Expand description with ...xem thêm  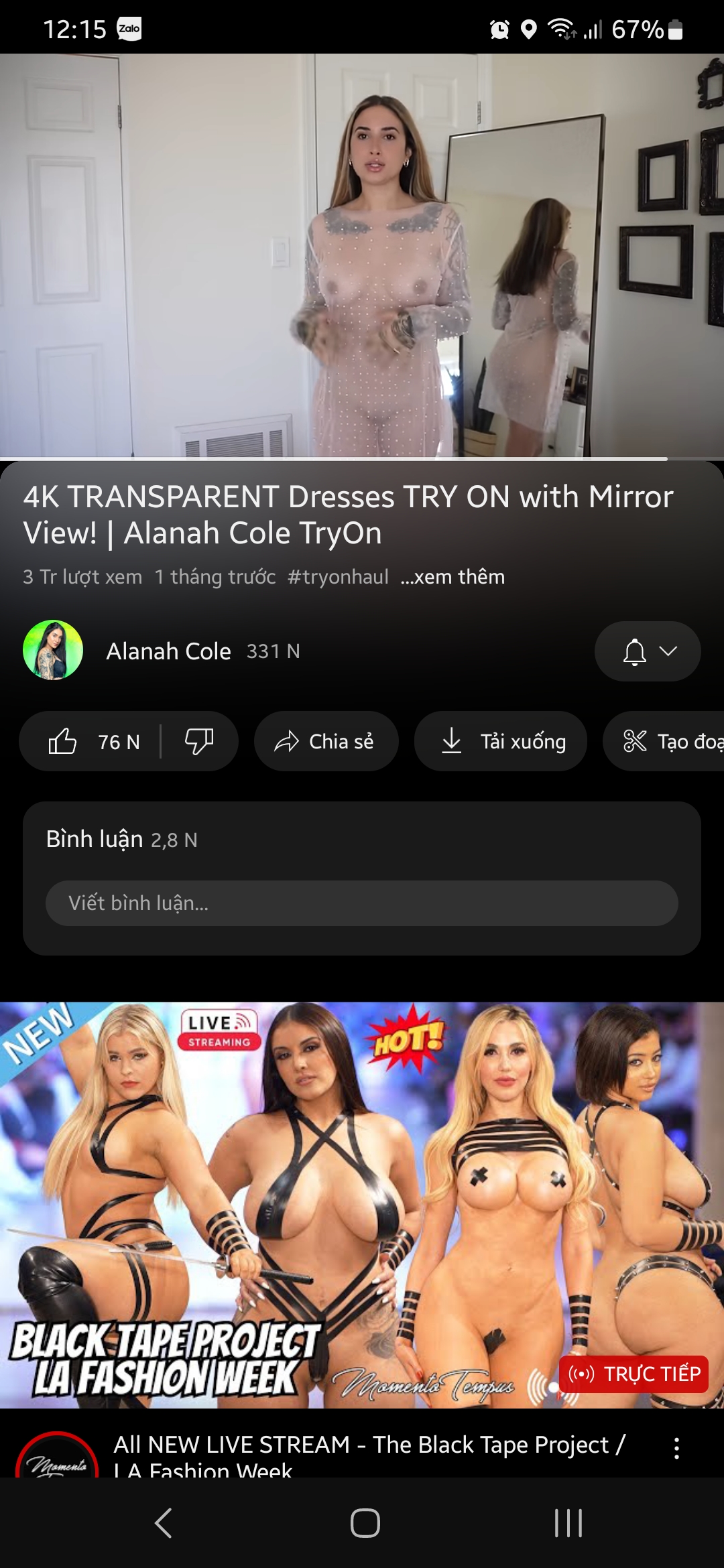tap(452, 577)
